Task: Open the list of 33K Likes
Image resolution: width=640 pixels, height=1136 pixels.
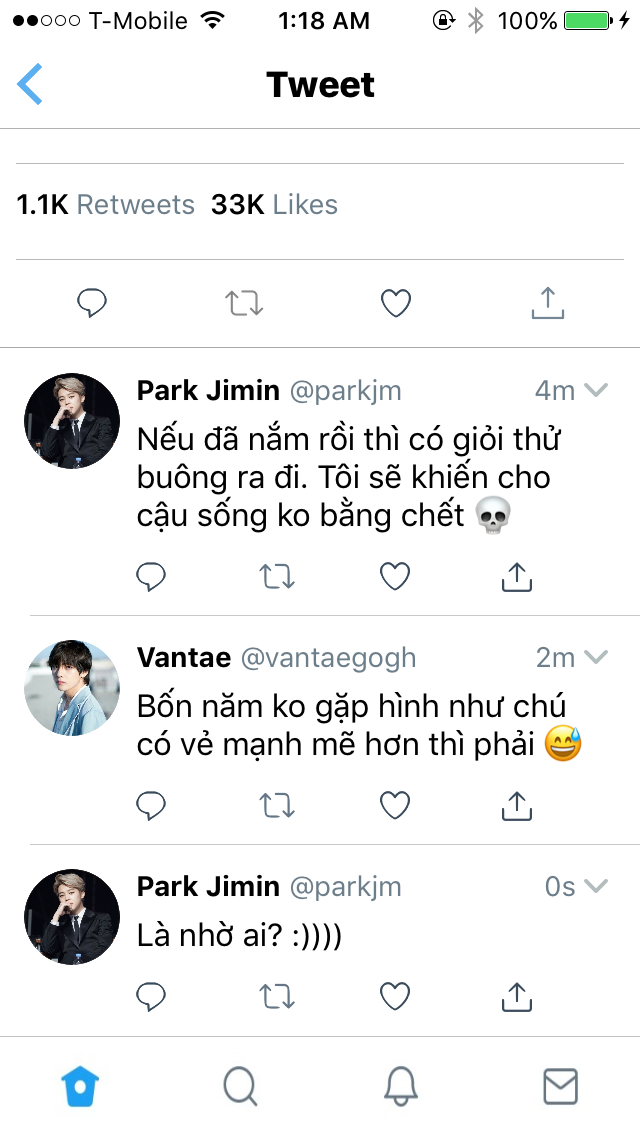Action: click(274, 205)
